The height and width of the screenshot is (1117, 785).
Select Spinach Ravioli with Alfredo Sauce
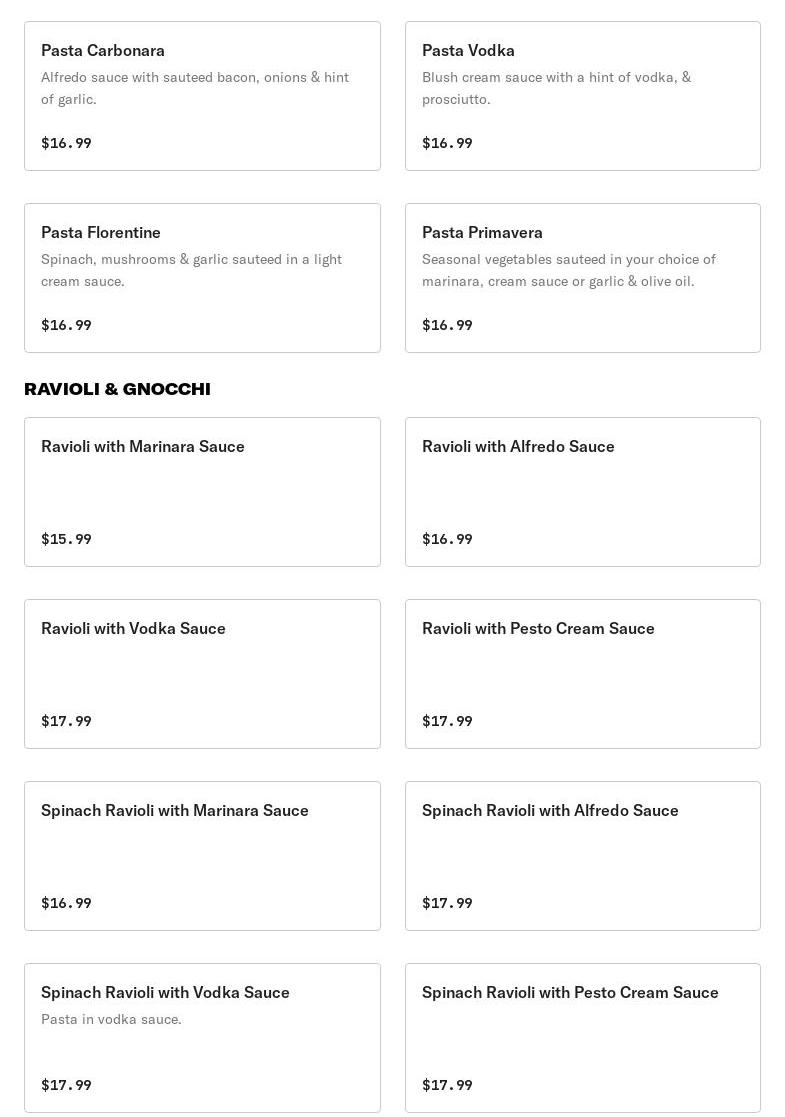pyautogui.click(x=583, y=856)
